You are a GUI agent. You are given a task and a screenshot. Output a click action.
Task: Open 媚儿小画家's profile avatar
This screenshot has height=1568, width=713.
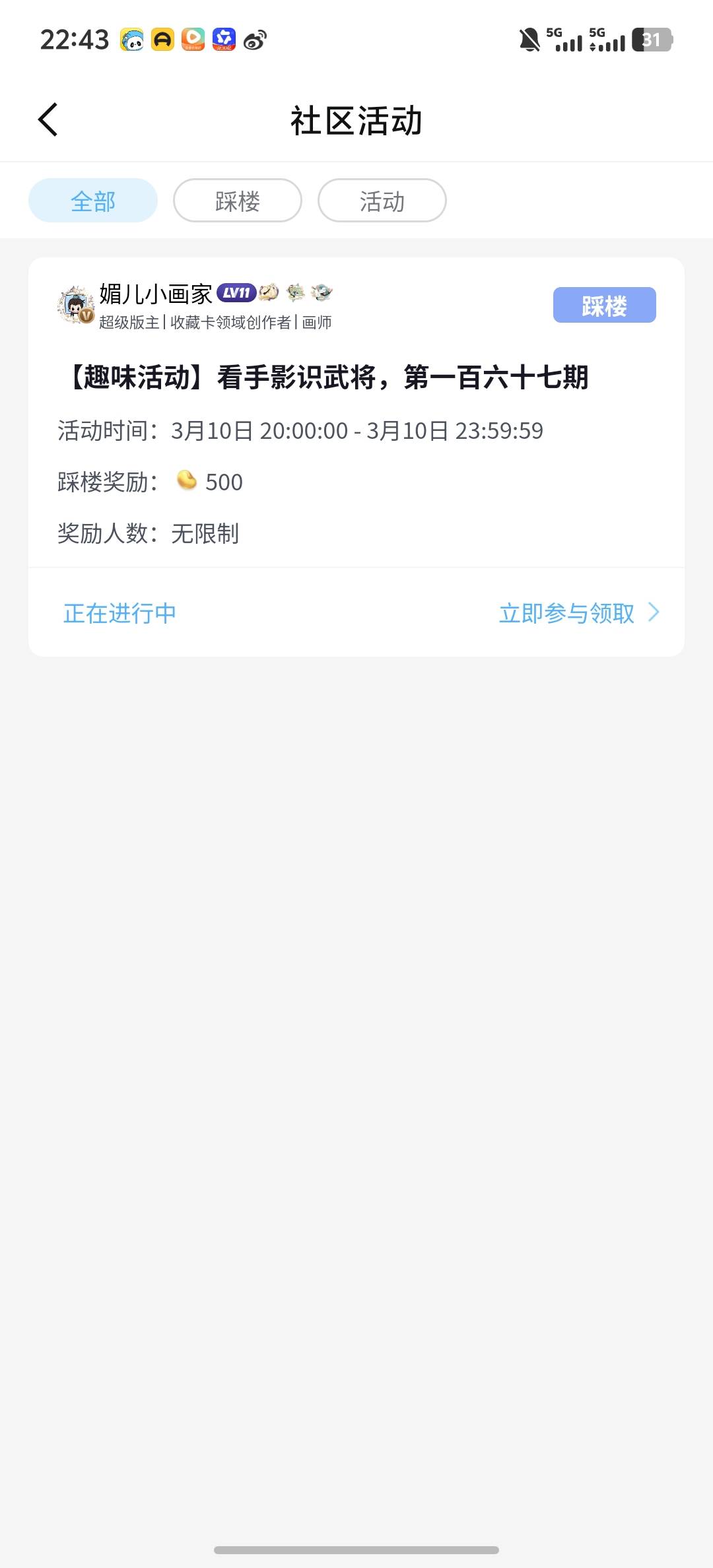pos(76,306)
